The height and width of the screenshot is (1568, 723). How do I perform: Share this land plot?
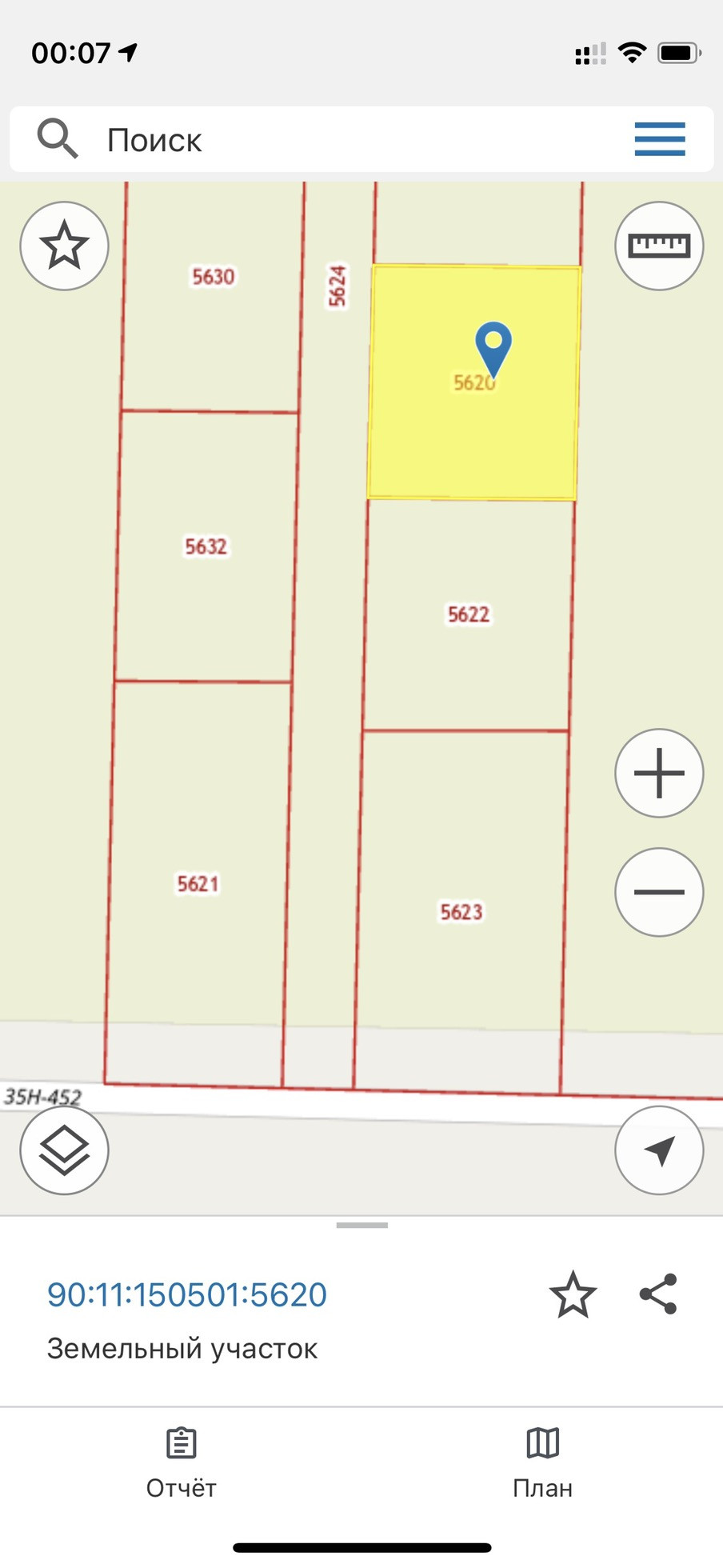click(658, 1294)
